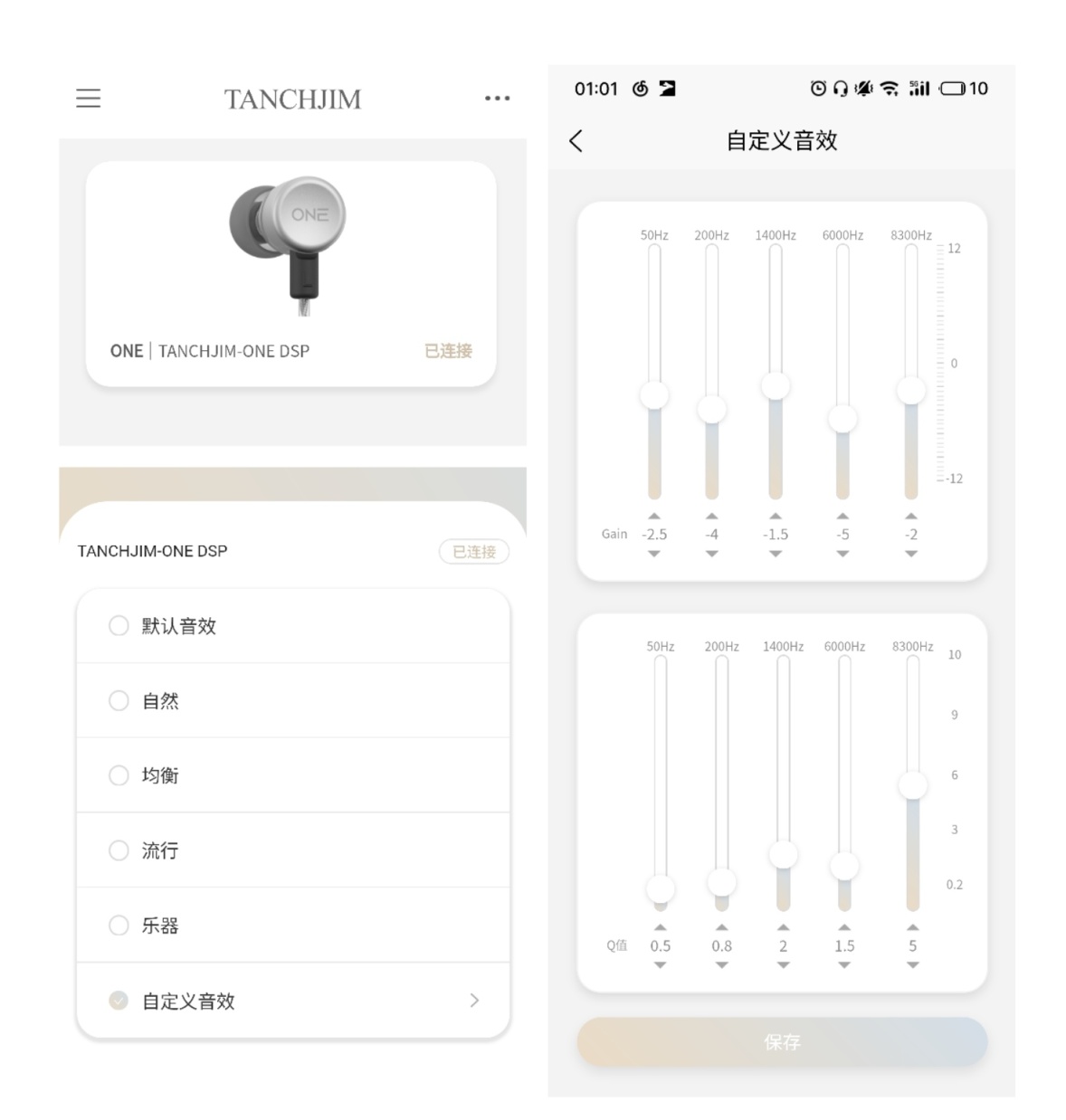Open the hamburger menu

88,98
